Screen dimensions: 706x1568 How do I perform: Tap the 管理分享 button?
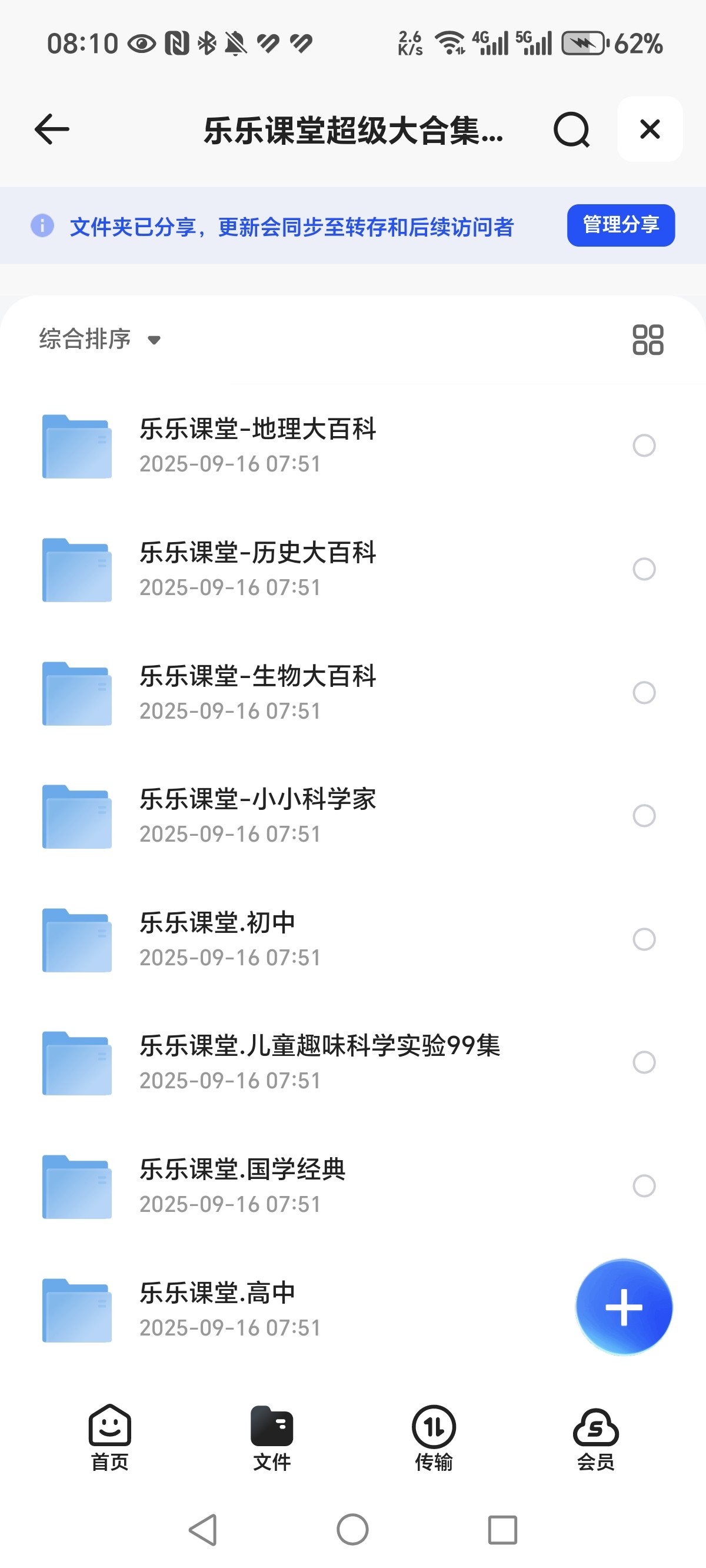[620, 225]
